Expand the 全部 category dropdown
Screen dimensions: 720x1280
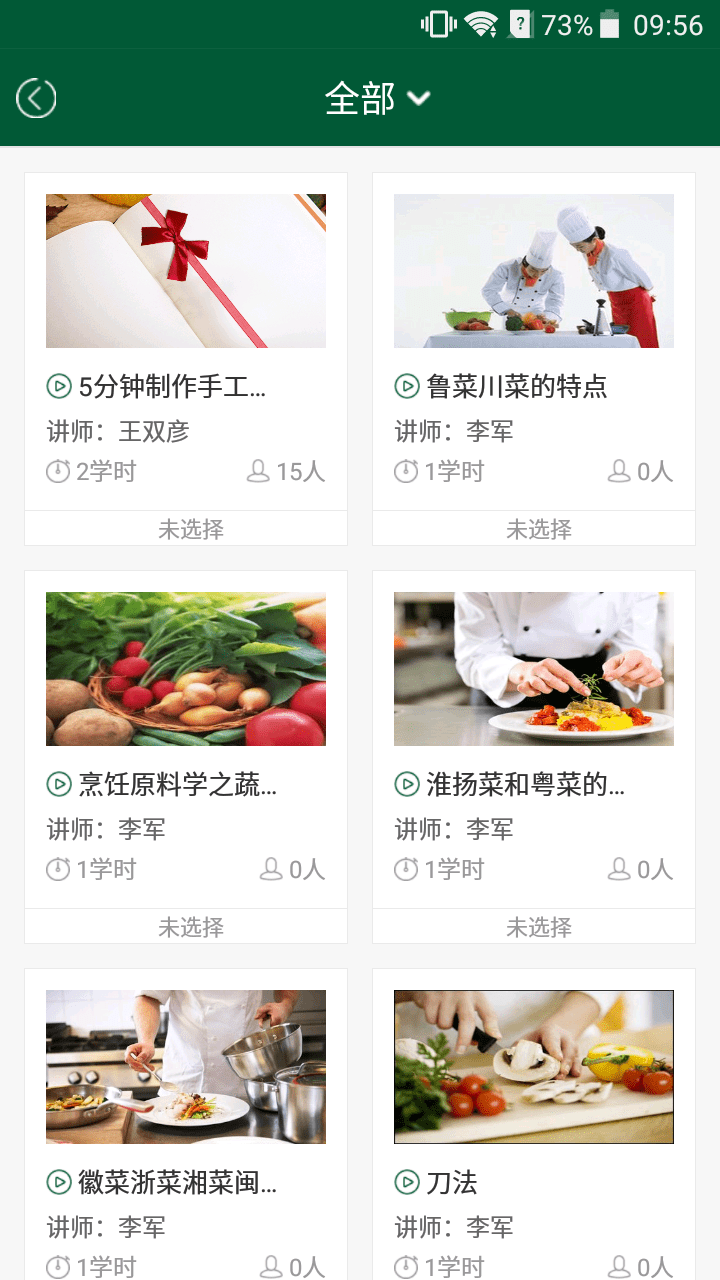(x=377, y=98)
